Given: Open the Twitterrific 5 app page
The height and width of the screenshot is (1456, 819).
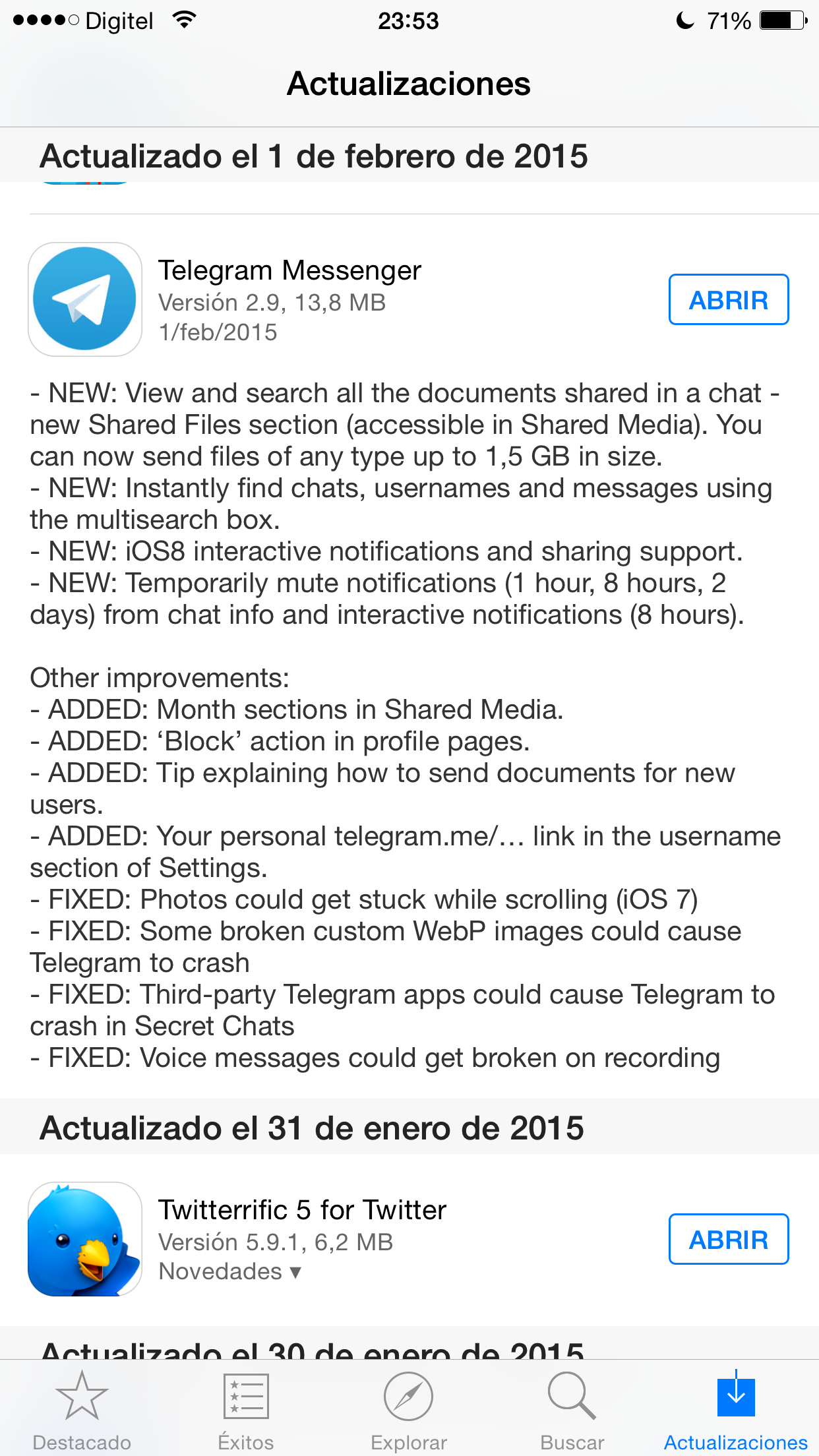Looking at the screenshot, I should coord(86,1238).
